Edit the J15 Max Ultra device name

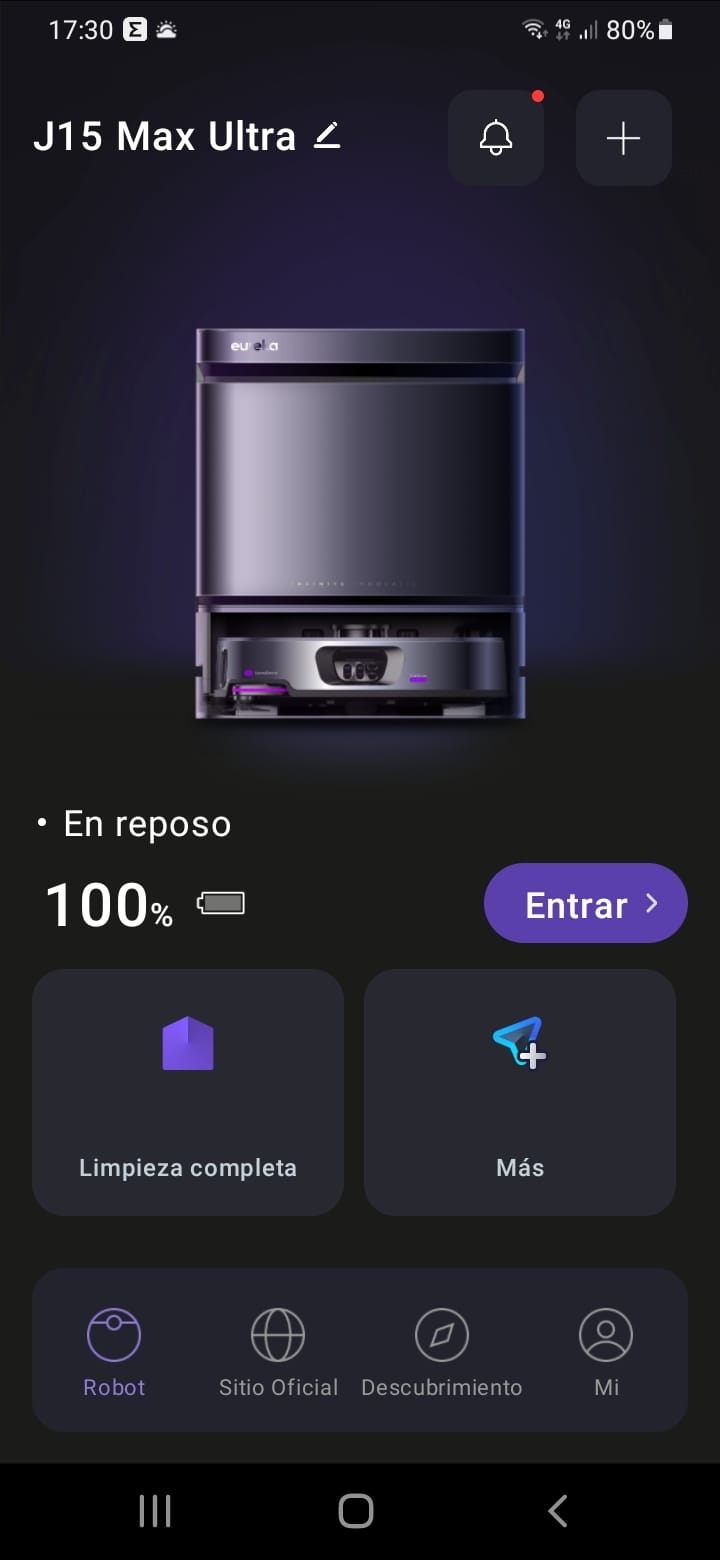tap(327, 136)
